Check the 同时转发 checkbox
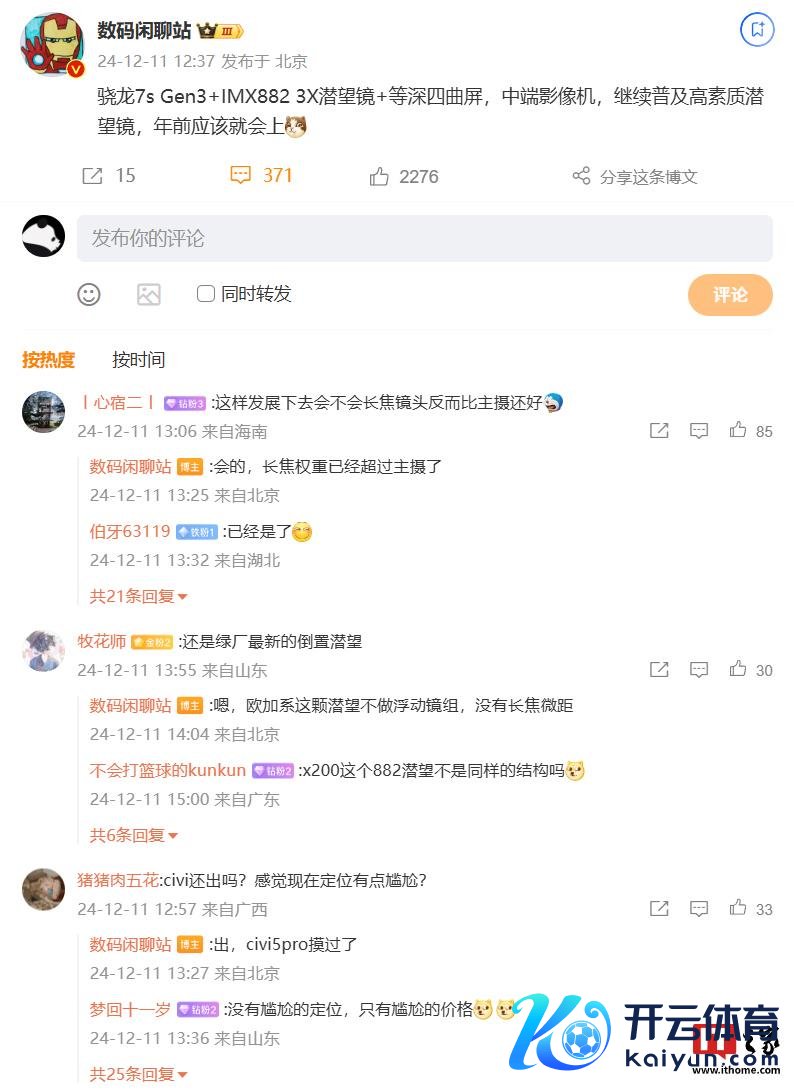The height and width of the screenshot is (1092, 794). click(206, 294)
